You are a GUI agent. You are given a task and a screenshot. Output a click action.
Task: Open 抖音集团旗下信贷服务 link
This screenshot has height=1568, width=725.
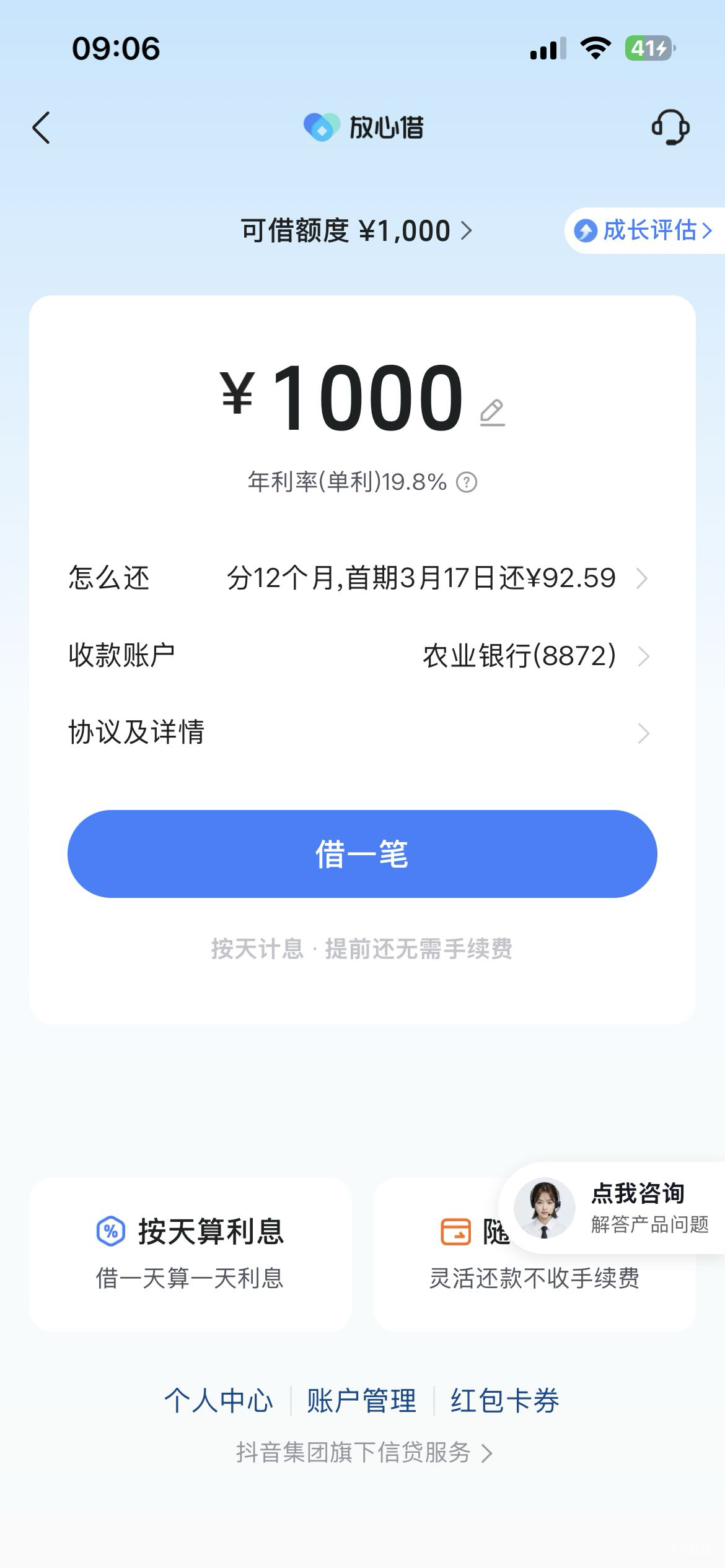[x=363, y=1452]
